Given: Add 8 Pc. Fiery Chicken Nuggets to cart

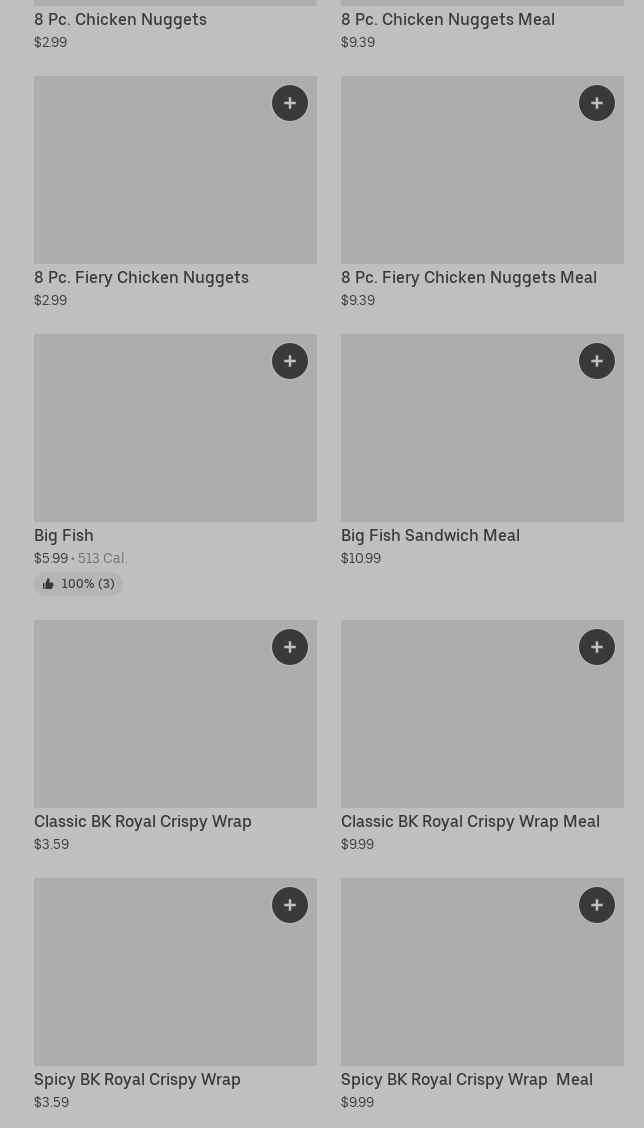Looking at the screenshot, I should click(290, 103).
